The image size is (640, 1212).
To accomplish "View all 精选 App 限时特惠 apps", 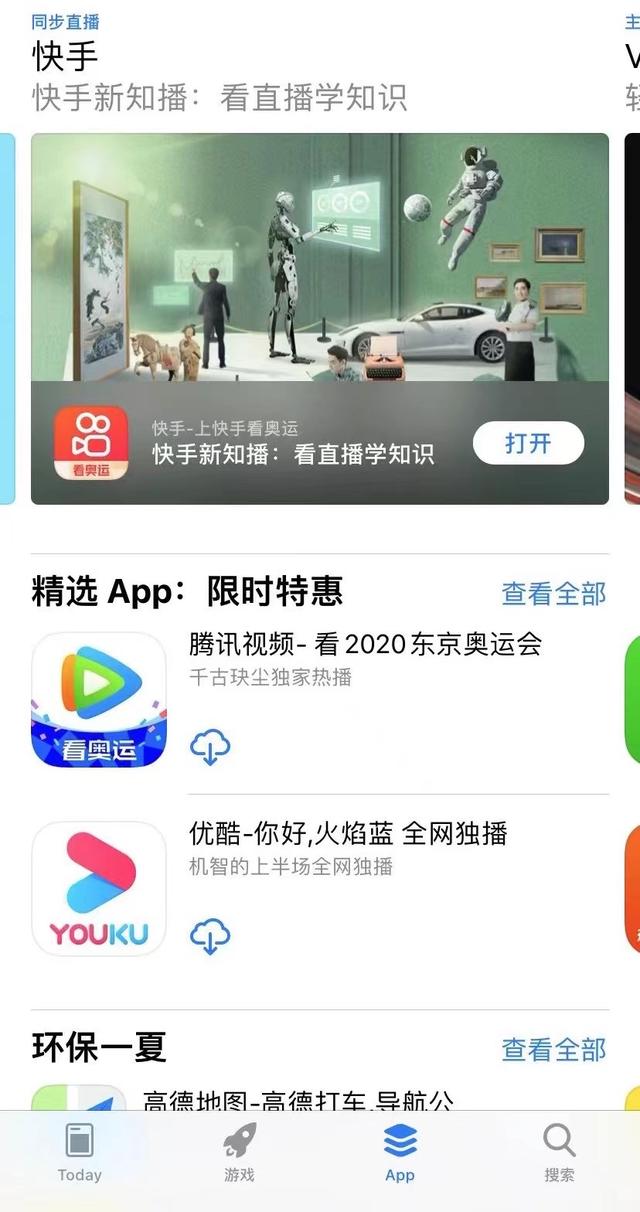I will coord(553,593).
